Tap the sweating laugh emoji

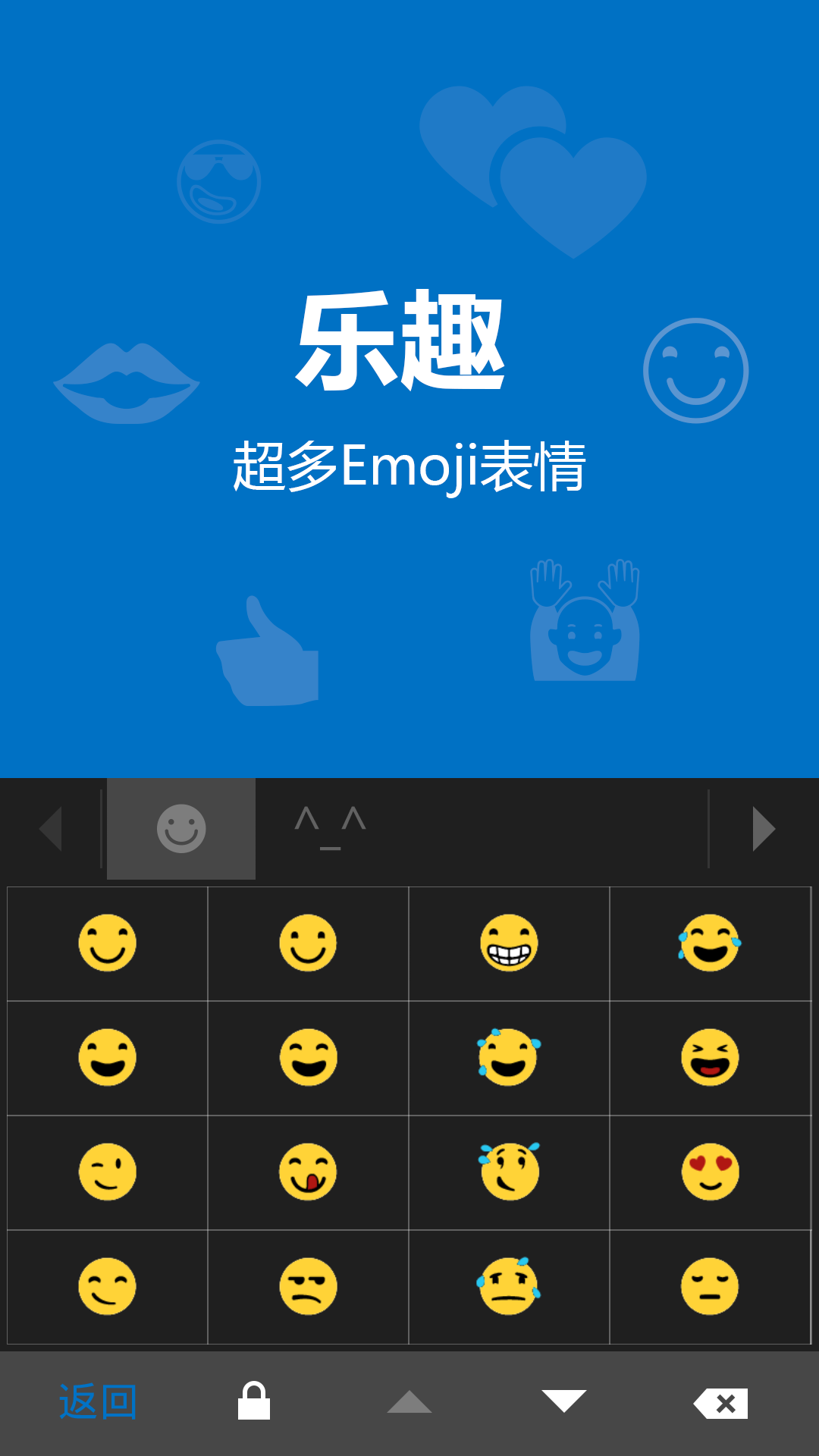click(510, 1059)
